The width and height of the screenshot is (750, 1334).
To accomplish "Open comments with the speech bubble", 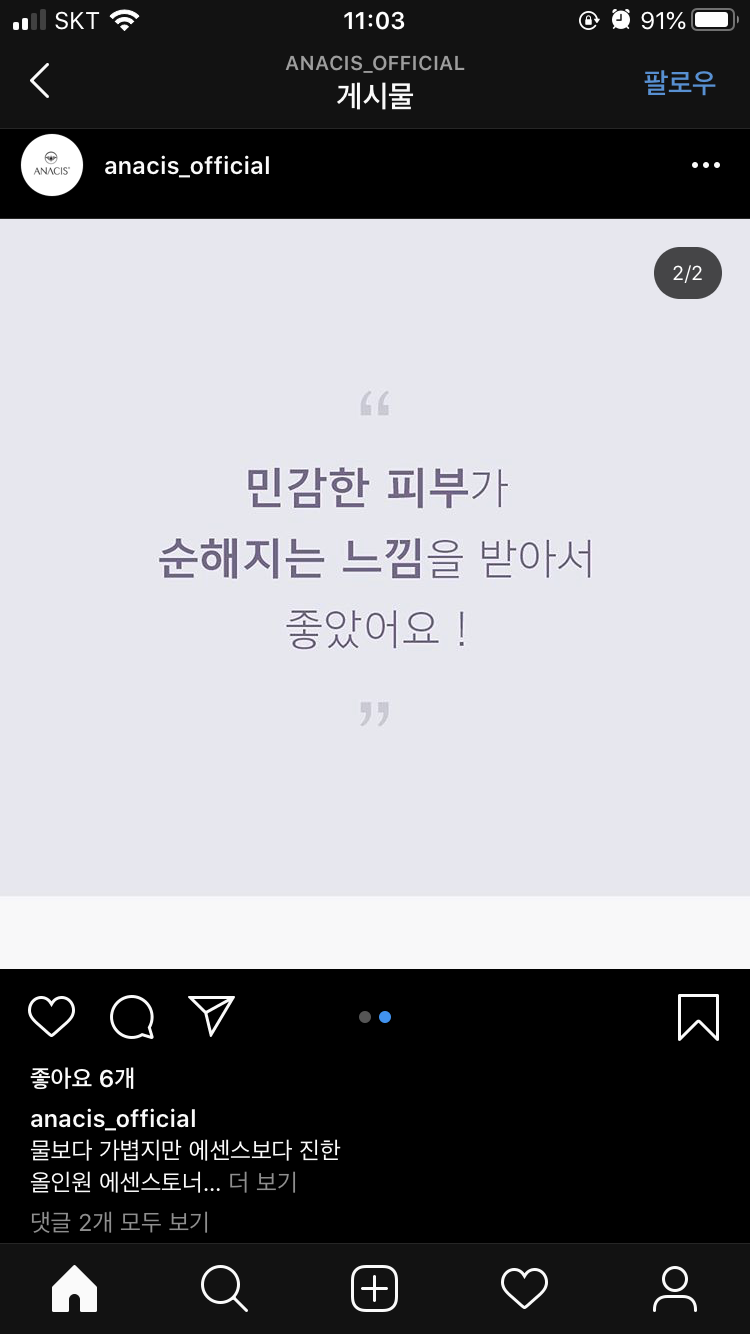I will 132,1017.
